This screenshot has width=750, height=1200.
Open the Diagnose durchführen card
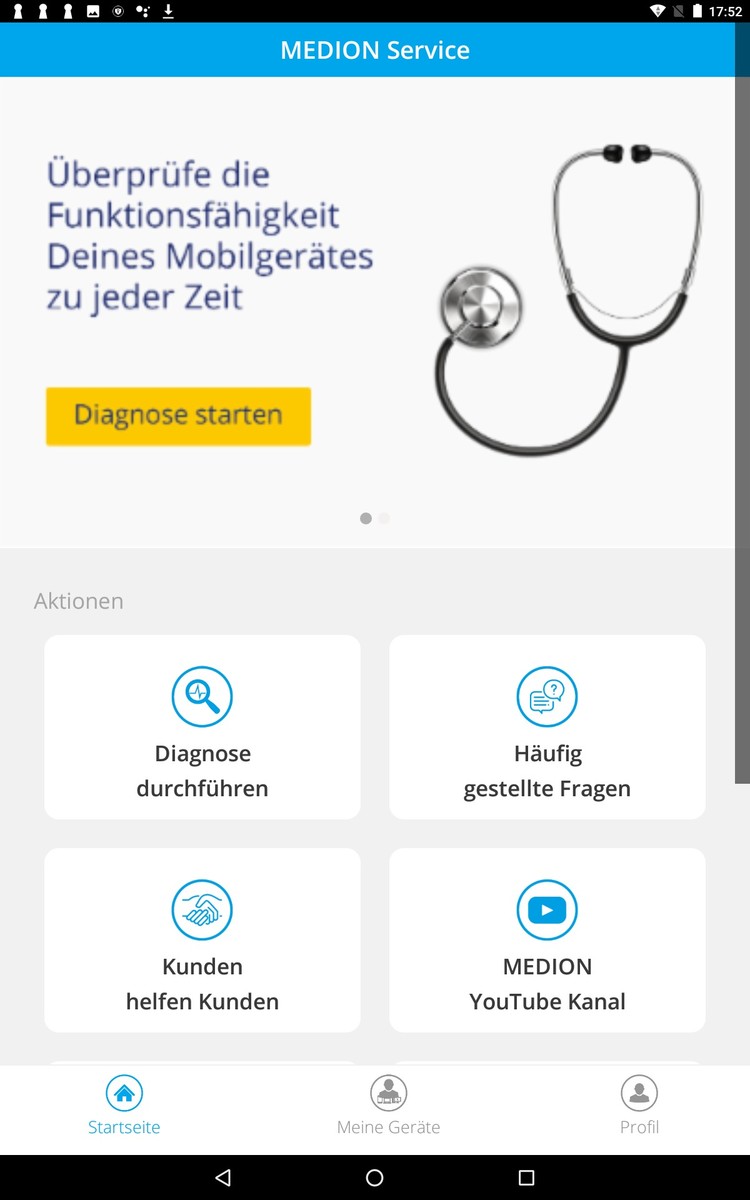pyautogui.click(x=202, y=727)
